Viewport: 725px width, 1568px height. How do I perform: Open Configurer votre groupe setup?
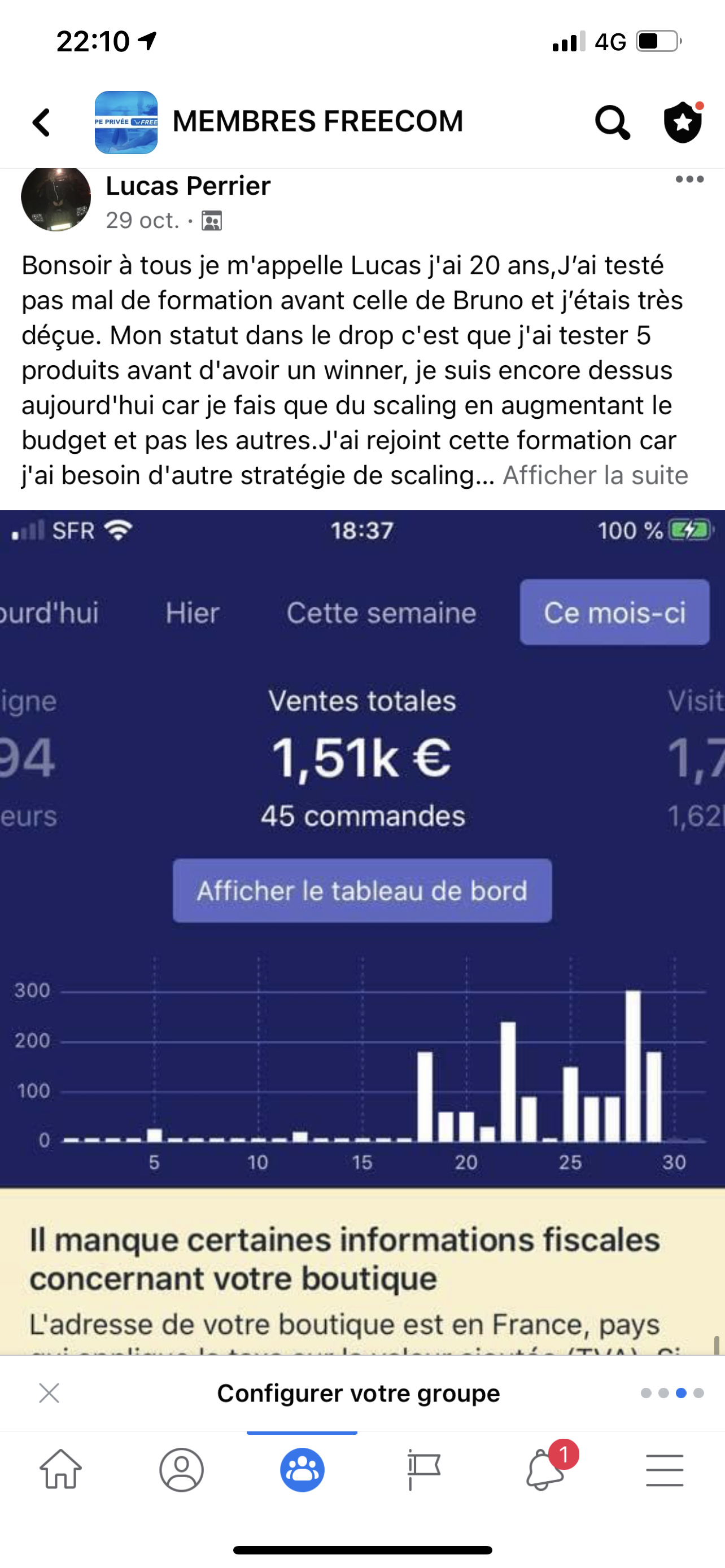359,1393
